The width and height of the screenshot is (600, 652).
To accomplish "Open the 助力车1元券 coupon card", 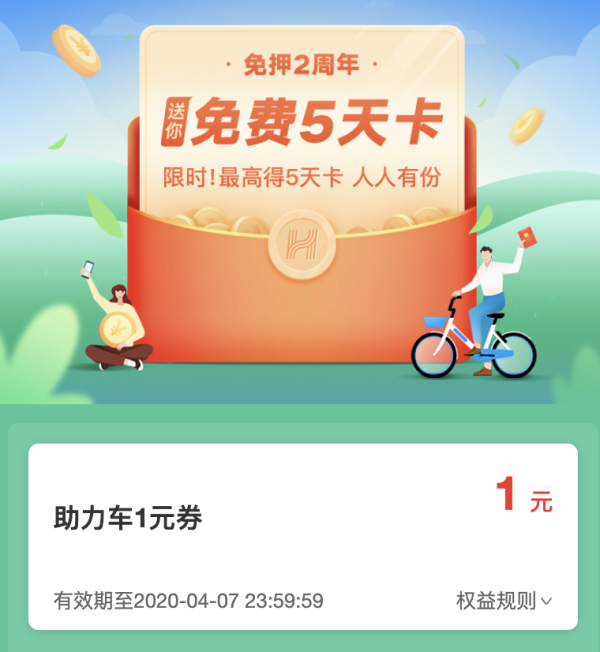I will pos(302,520).
